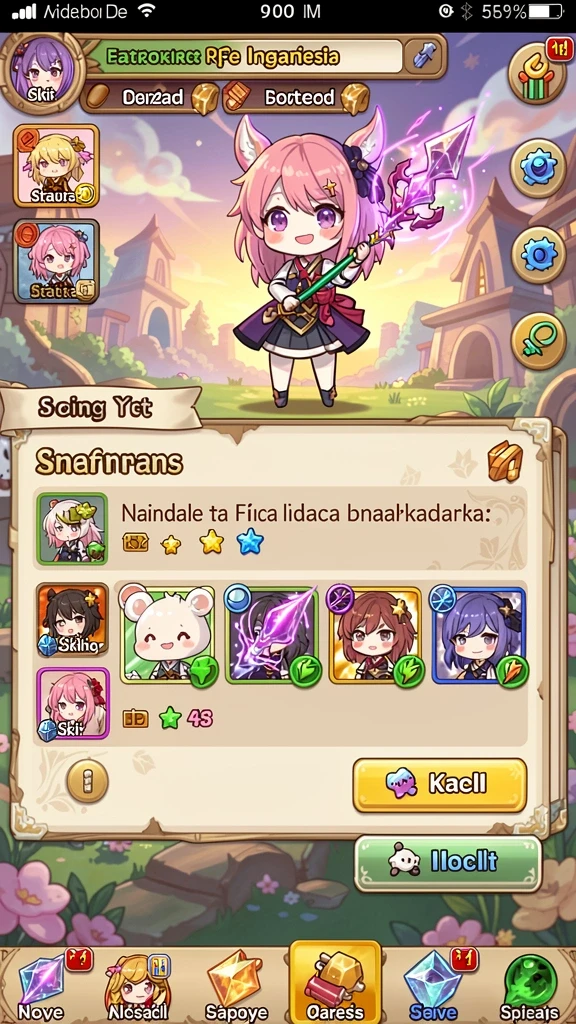Viewport: 576px width, 1024px height.
Task: Tap the yellow Kacll button
Action: coord(440,784)
